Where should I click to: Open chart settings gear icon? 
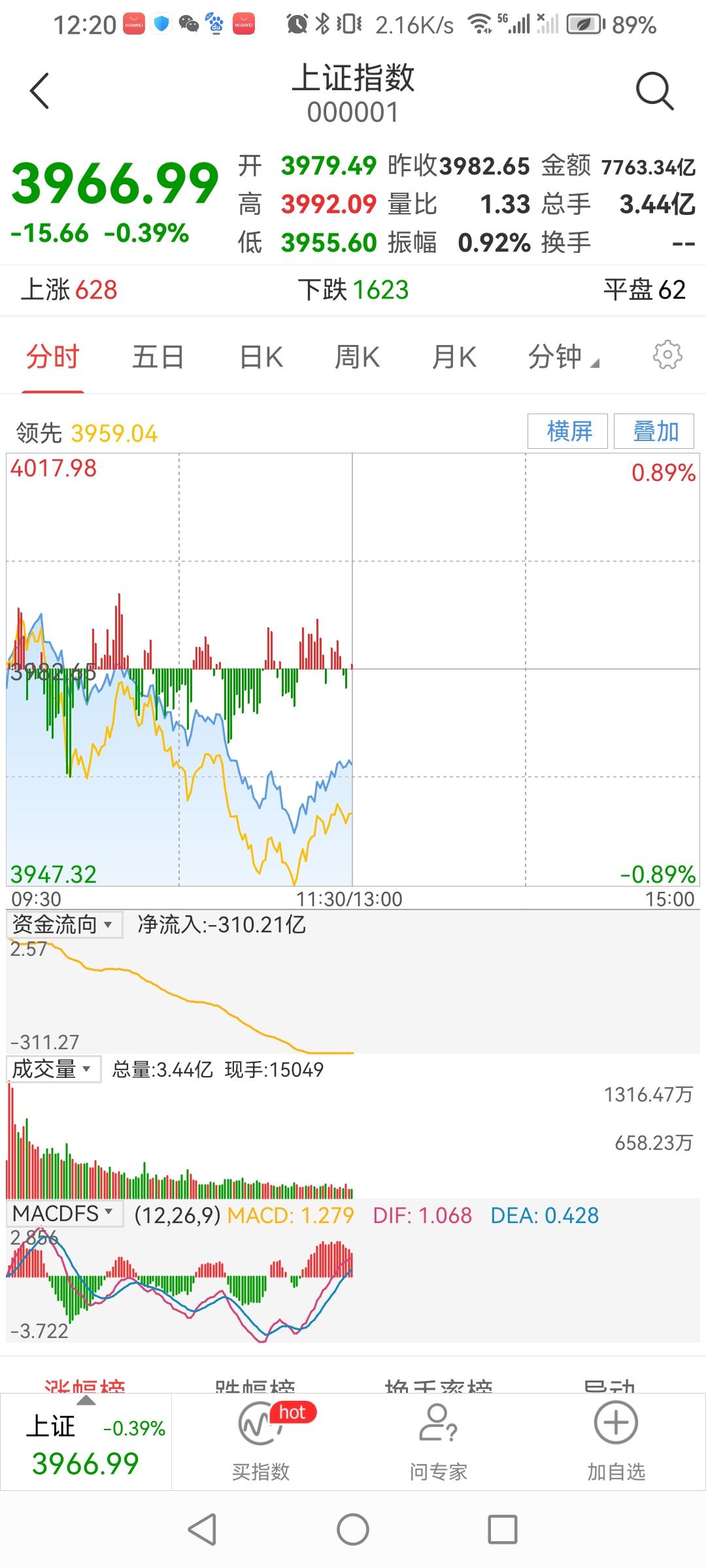(667, 355)
